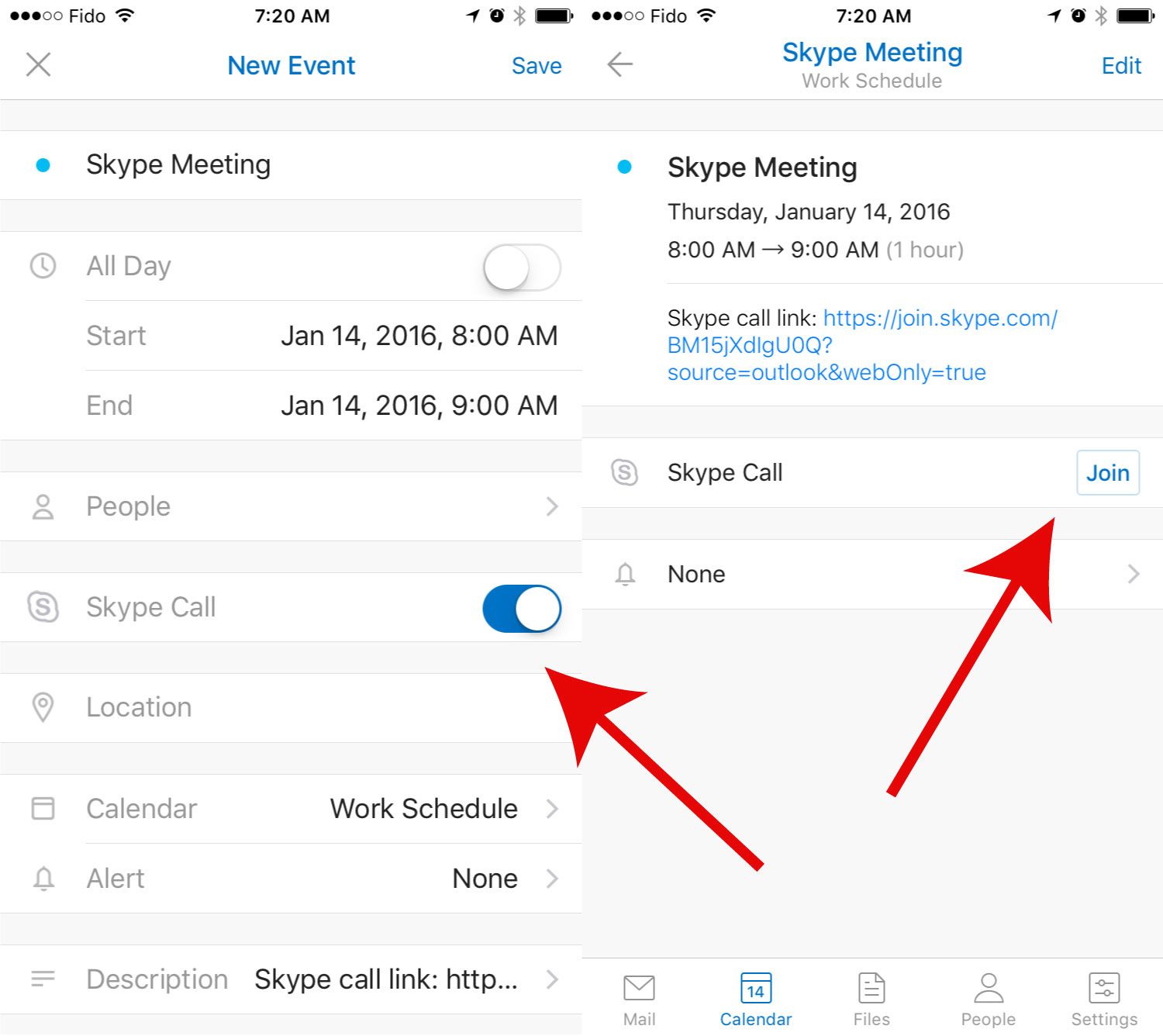The height and width of the screenshot is (1036, 1163).
Task: Edit the Skype Meeting event
Action: (1120, 66)
